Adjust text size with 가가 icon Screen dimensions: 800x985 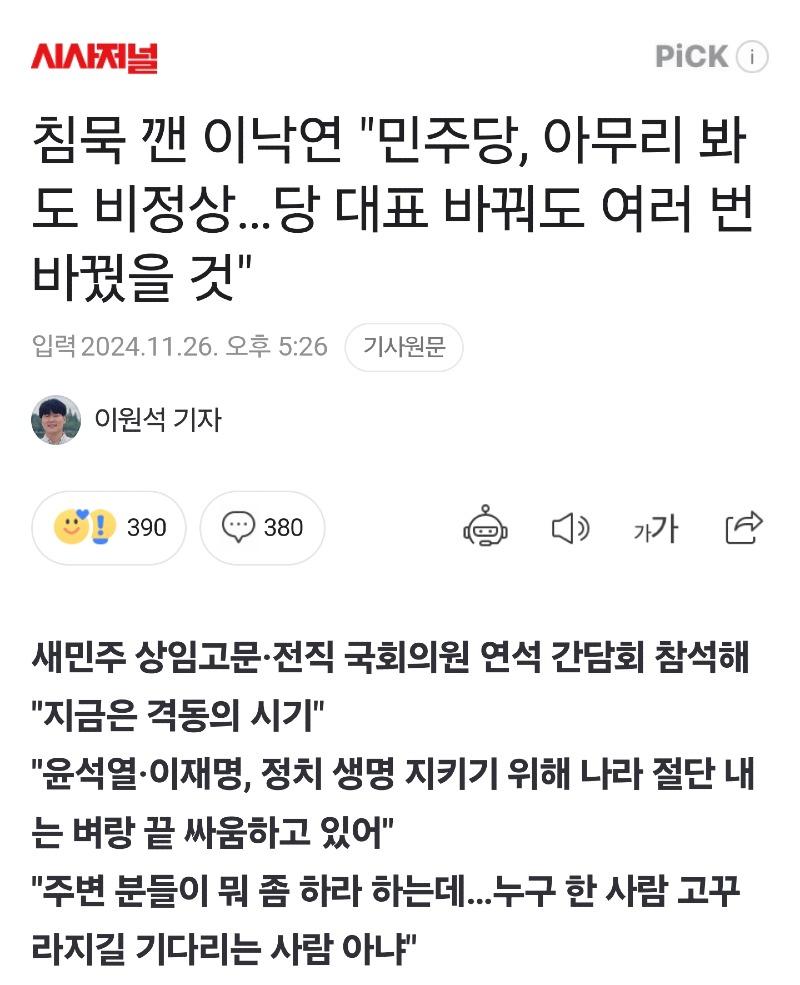(x=656, y=528)
